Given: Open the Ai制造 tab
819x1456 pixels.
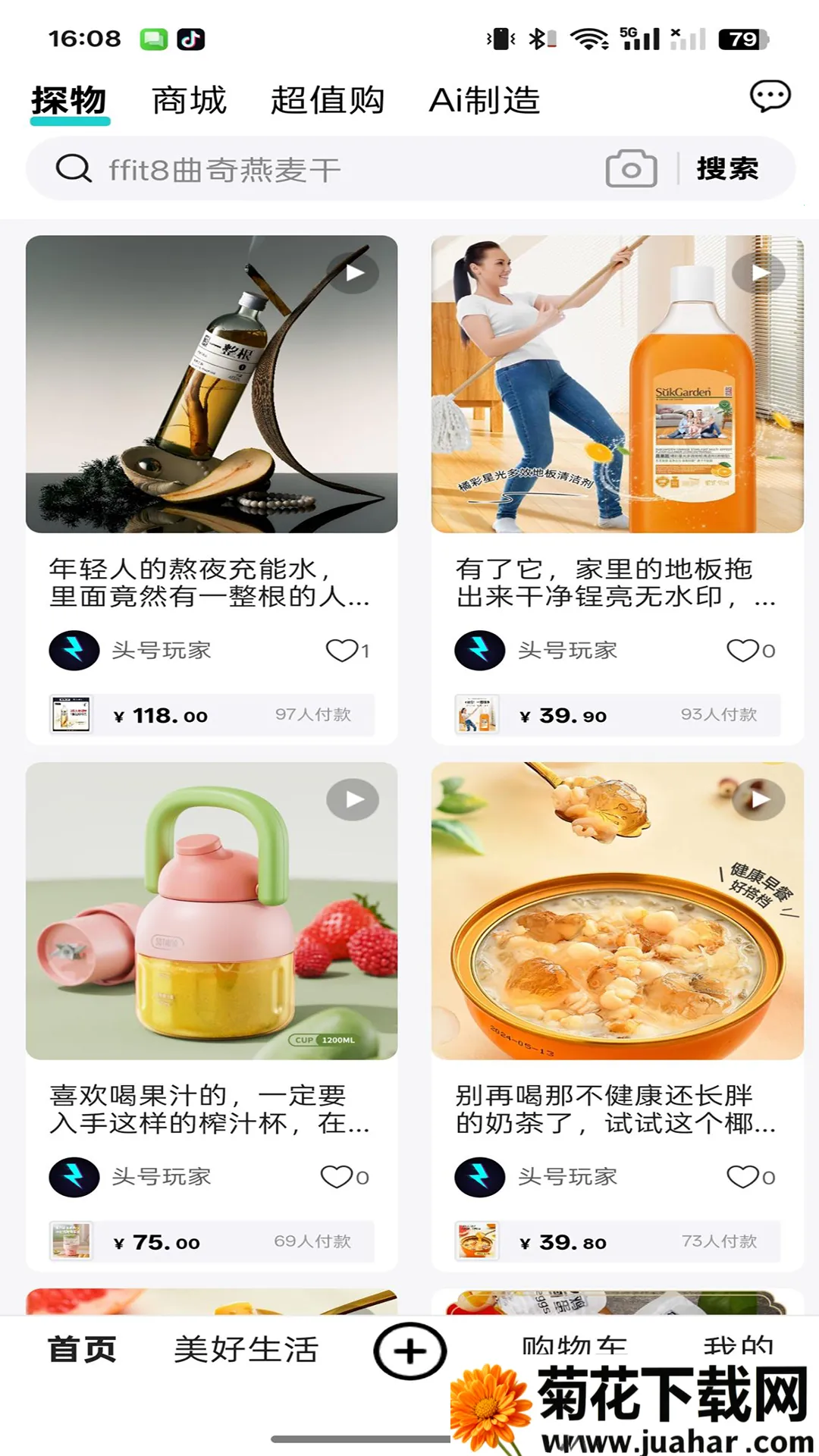Looking at the screenshot, I should [x=484, y=100].
